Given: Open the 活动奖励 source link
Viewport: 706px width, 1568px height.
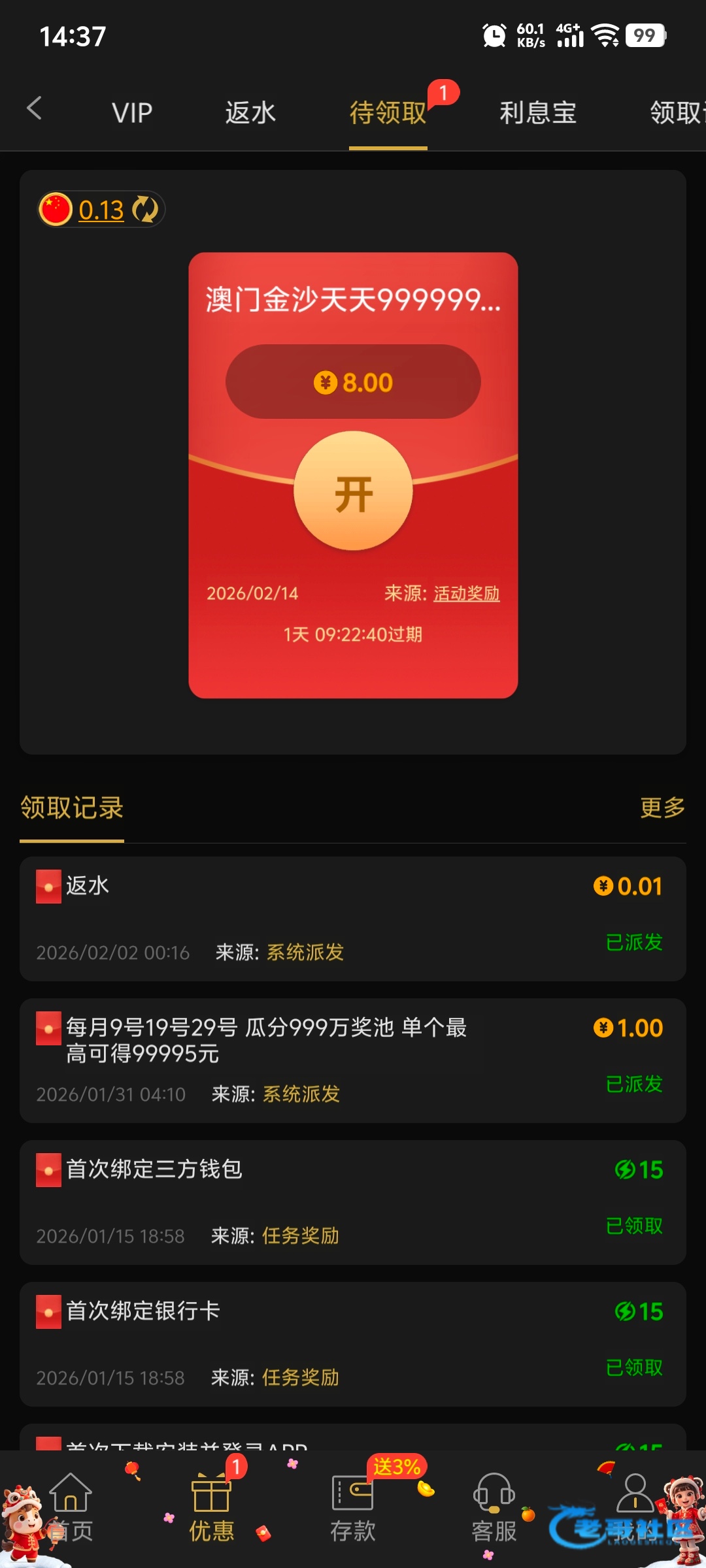Looking at the screenshot, I should click(x=466, y=593).
